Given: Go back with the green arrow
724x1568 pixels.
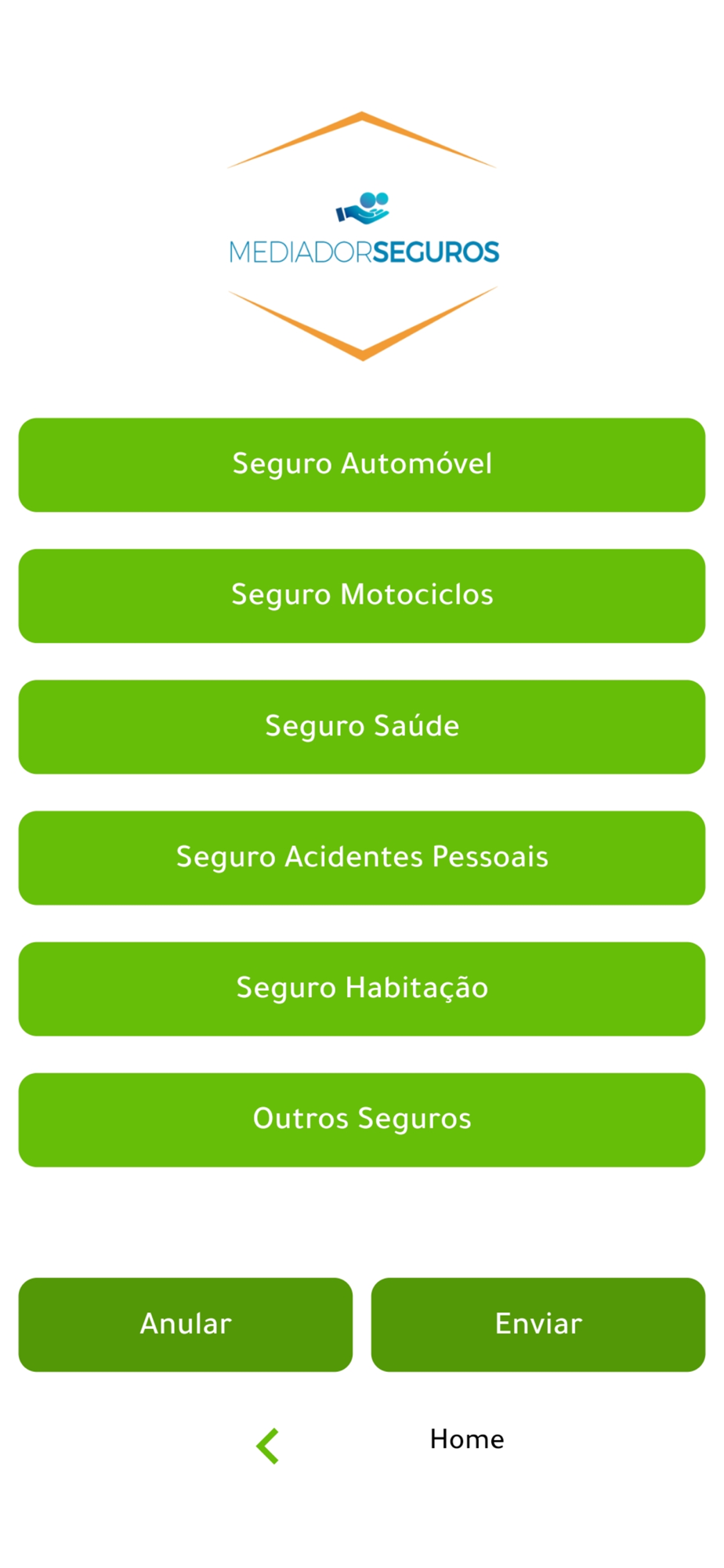Looking at the screenshot, I should (268, 1446).
